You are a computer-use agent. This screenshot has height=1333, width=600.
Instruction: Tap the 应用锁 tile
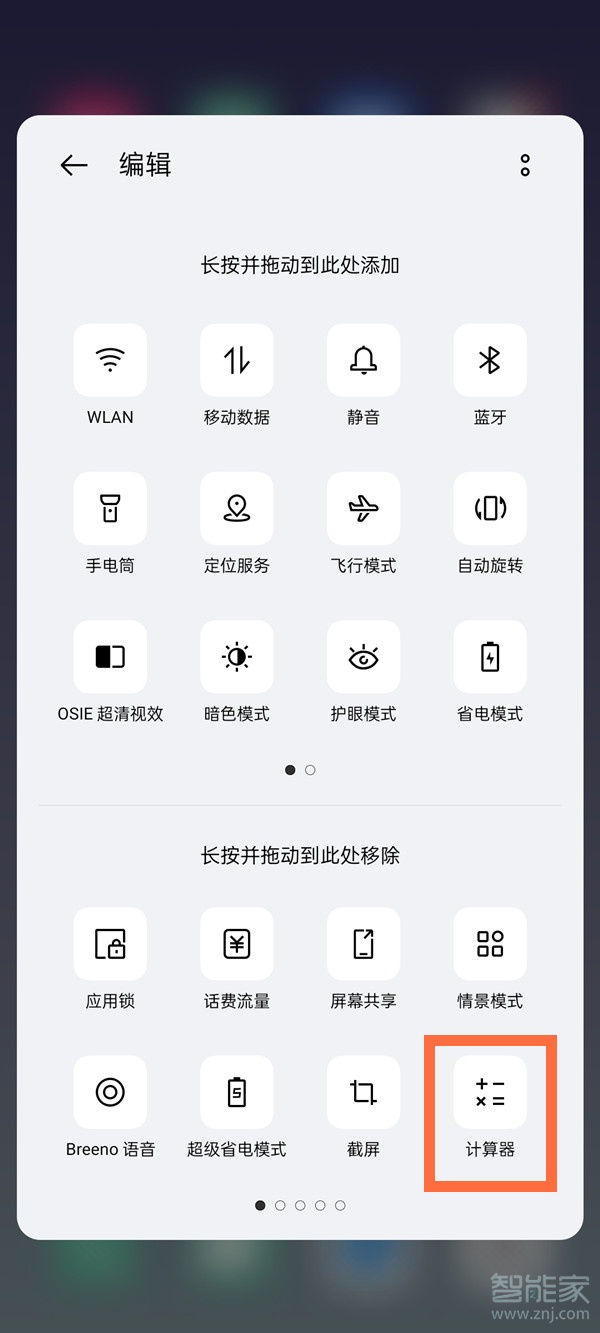point(110,944)
